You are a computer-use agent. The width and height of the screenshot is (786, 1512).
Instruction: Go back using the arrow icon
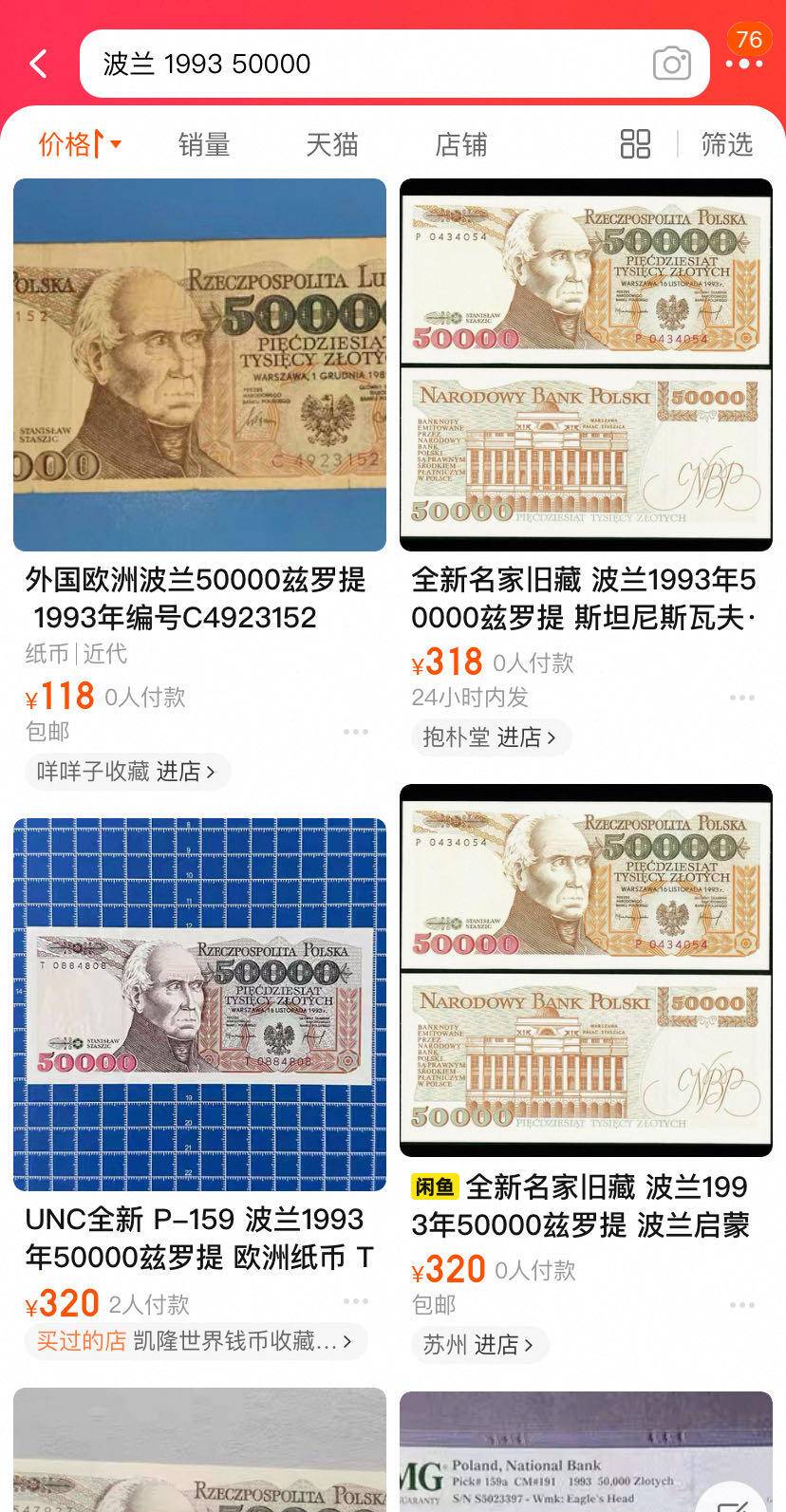point(39,64)
